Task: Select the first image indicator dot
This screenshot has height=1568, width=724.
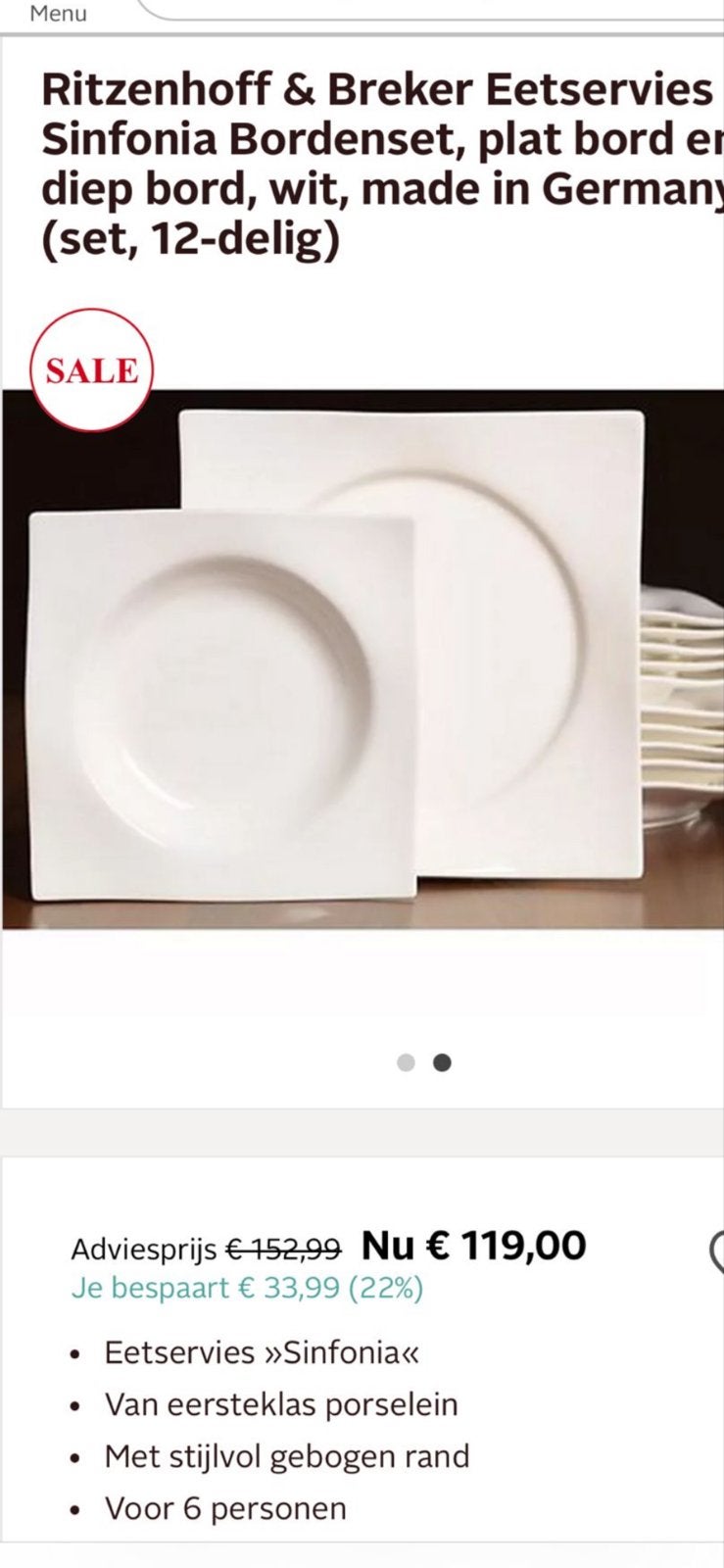Action: click(406, 1062)
